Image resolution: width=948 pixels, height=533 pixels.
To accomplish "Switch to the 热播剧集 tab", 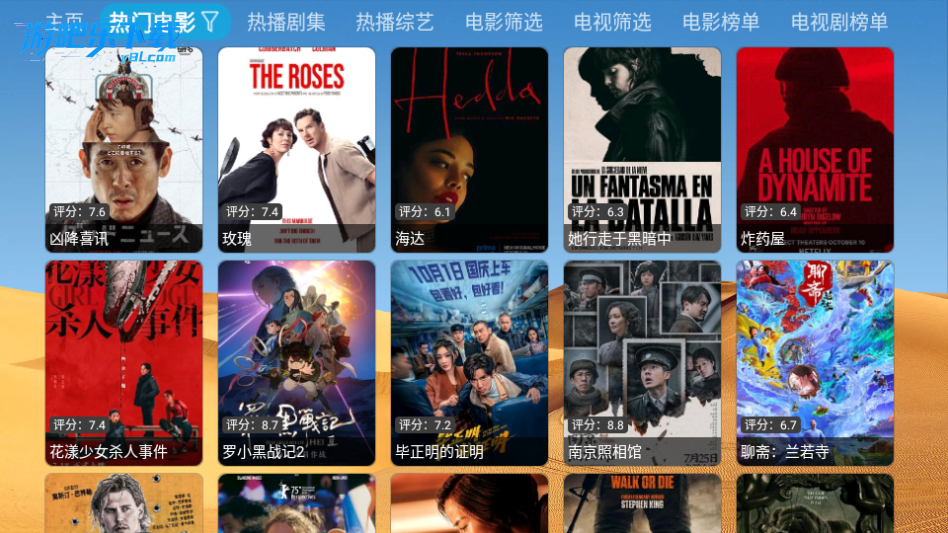I will [x=286, y=21].
